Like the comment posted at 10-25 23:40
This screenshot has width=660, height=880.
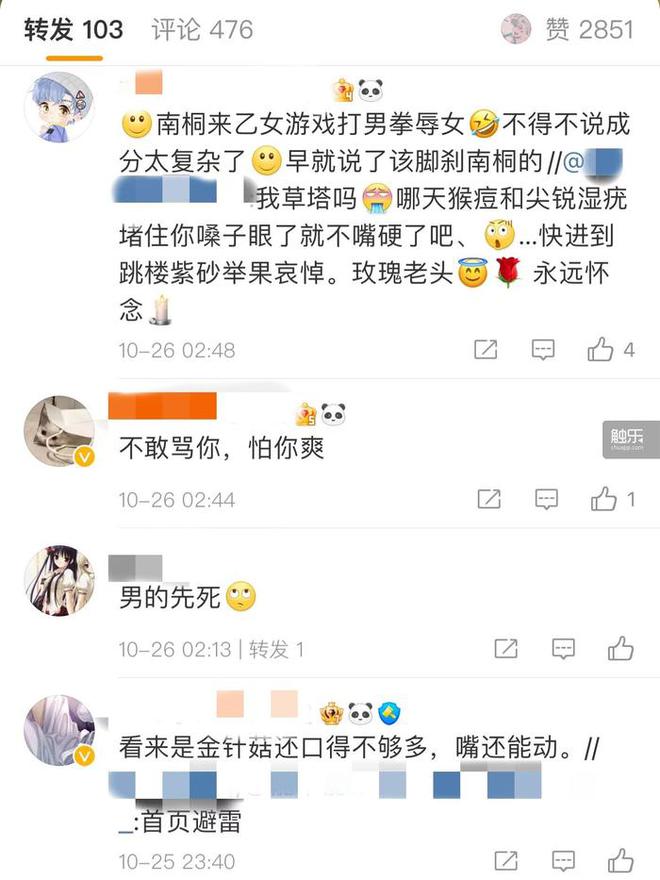(621, 860)
